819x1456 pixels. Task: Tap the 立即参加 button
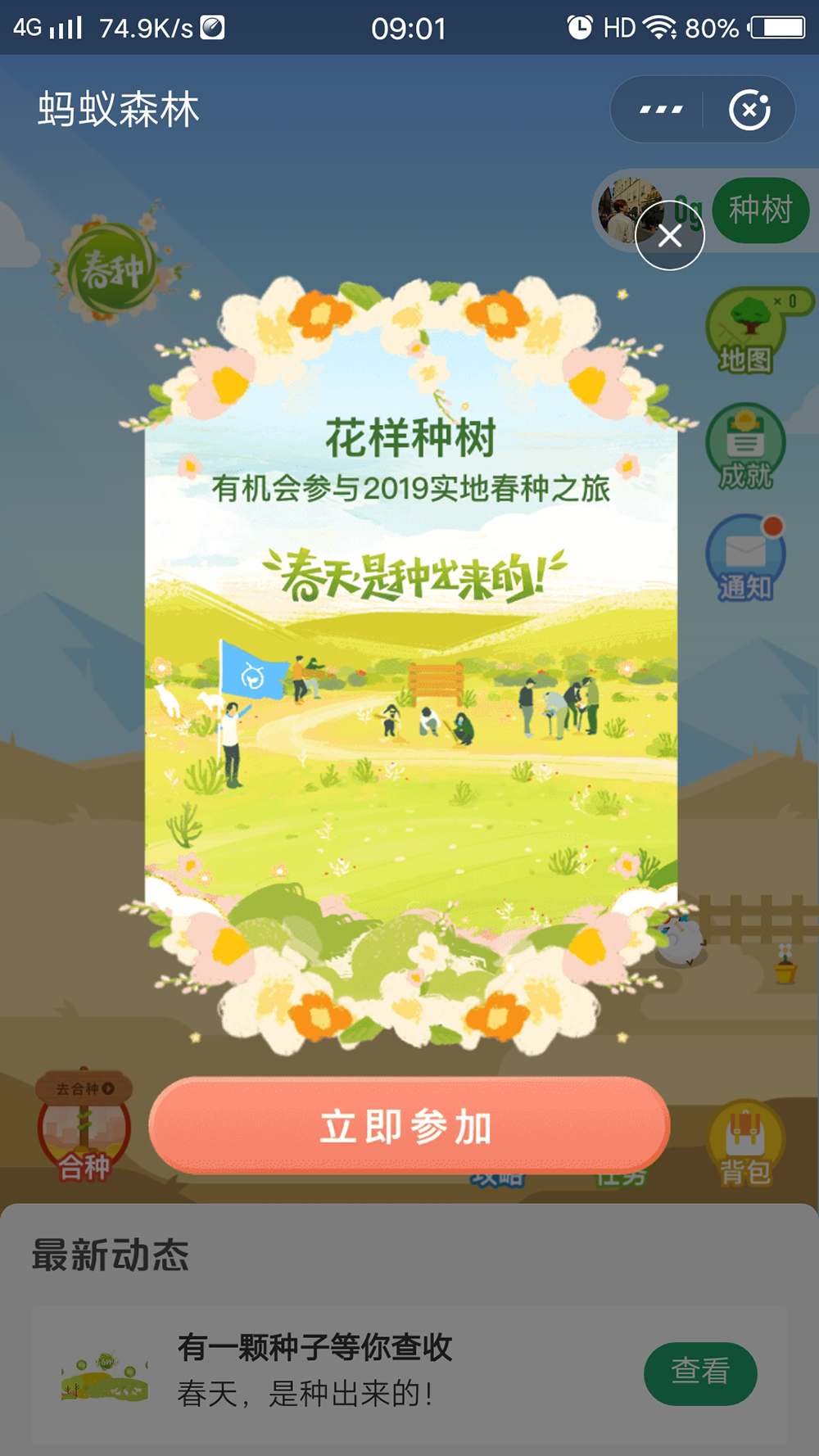pyautogui.click(x=409, y=1127)
